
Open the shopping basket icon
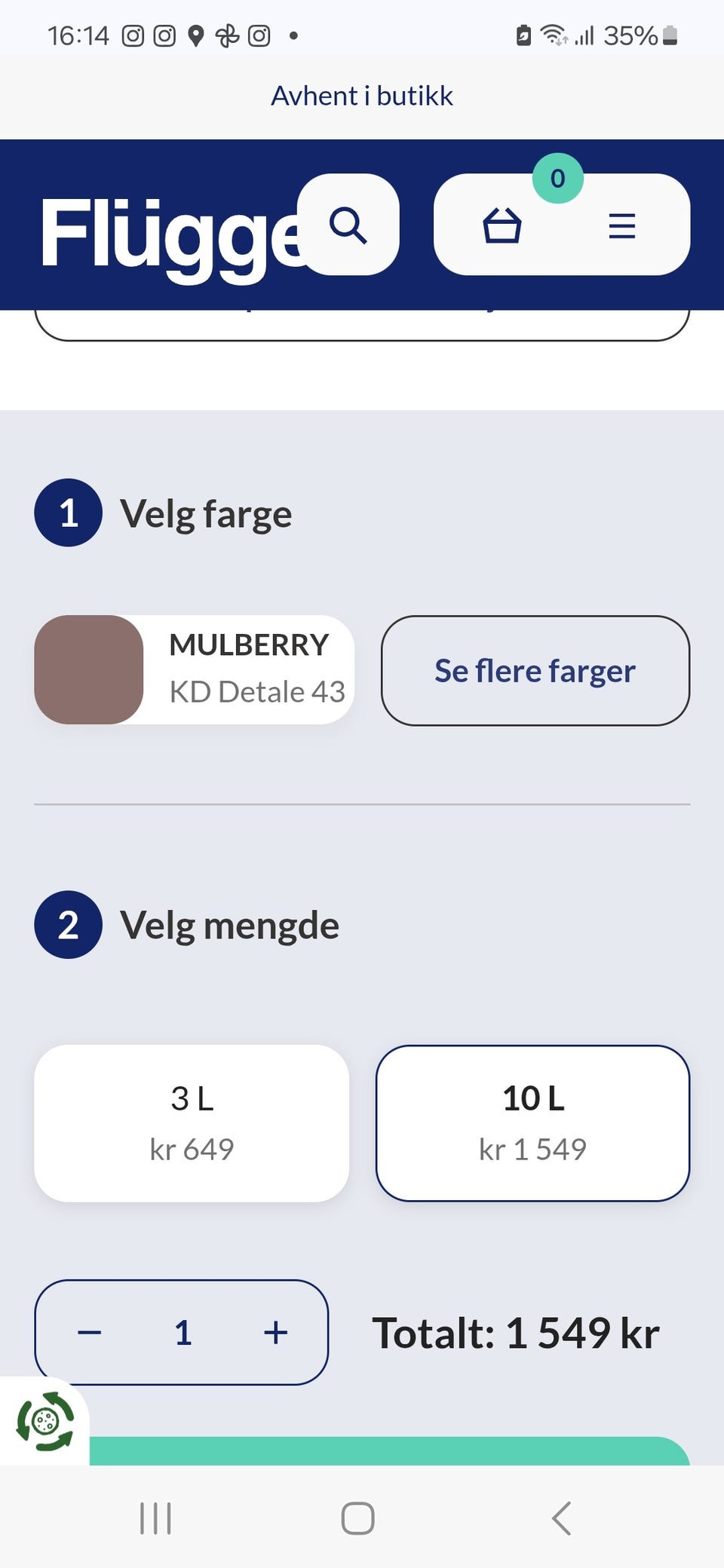503,228
